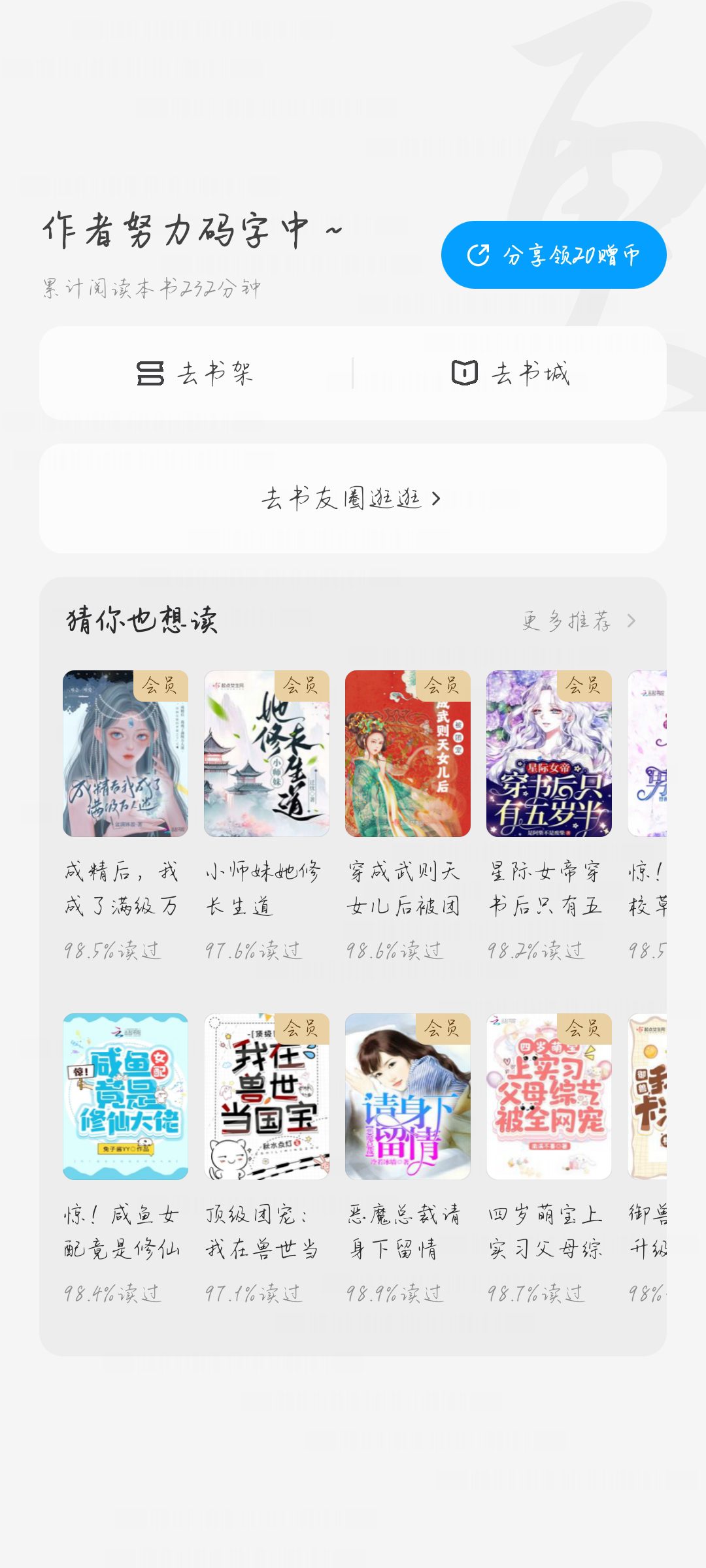
Task: Open 去书友圈逛逛 book friends circle
Action: tap(353, 498)
